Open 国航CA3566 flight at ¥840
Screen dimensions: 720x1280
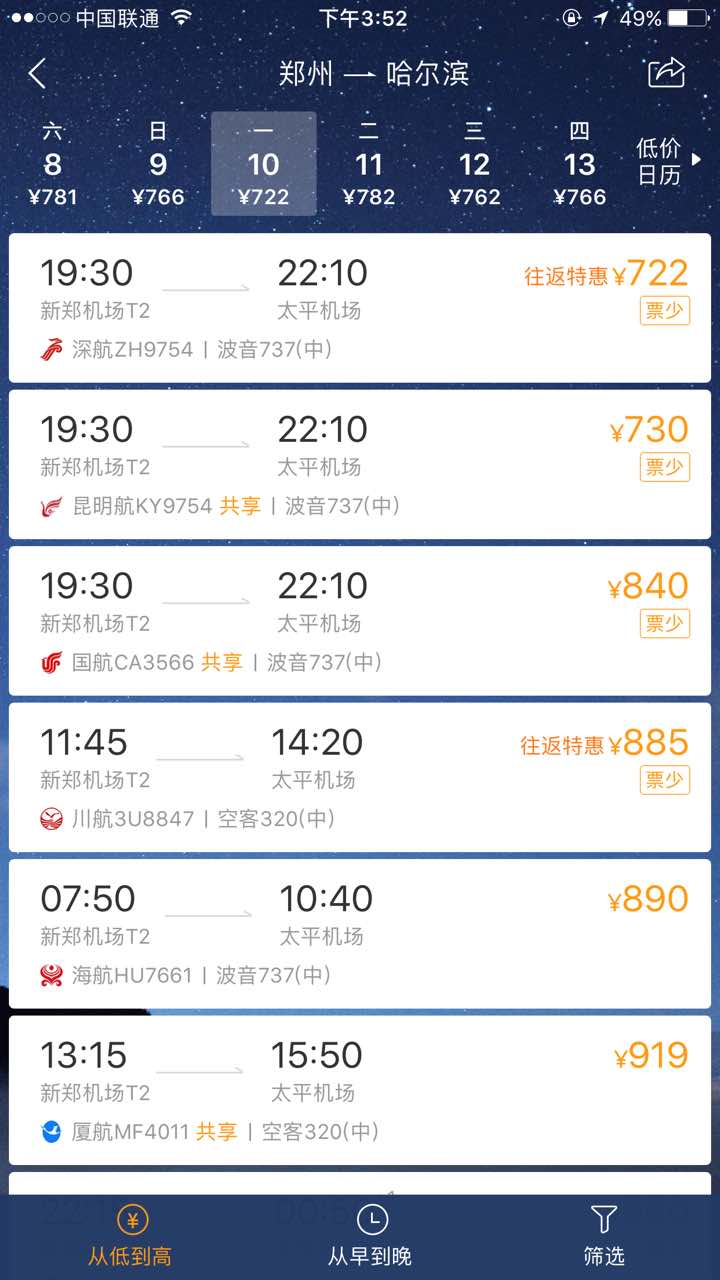(360, 620)
